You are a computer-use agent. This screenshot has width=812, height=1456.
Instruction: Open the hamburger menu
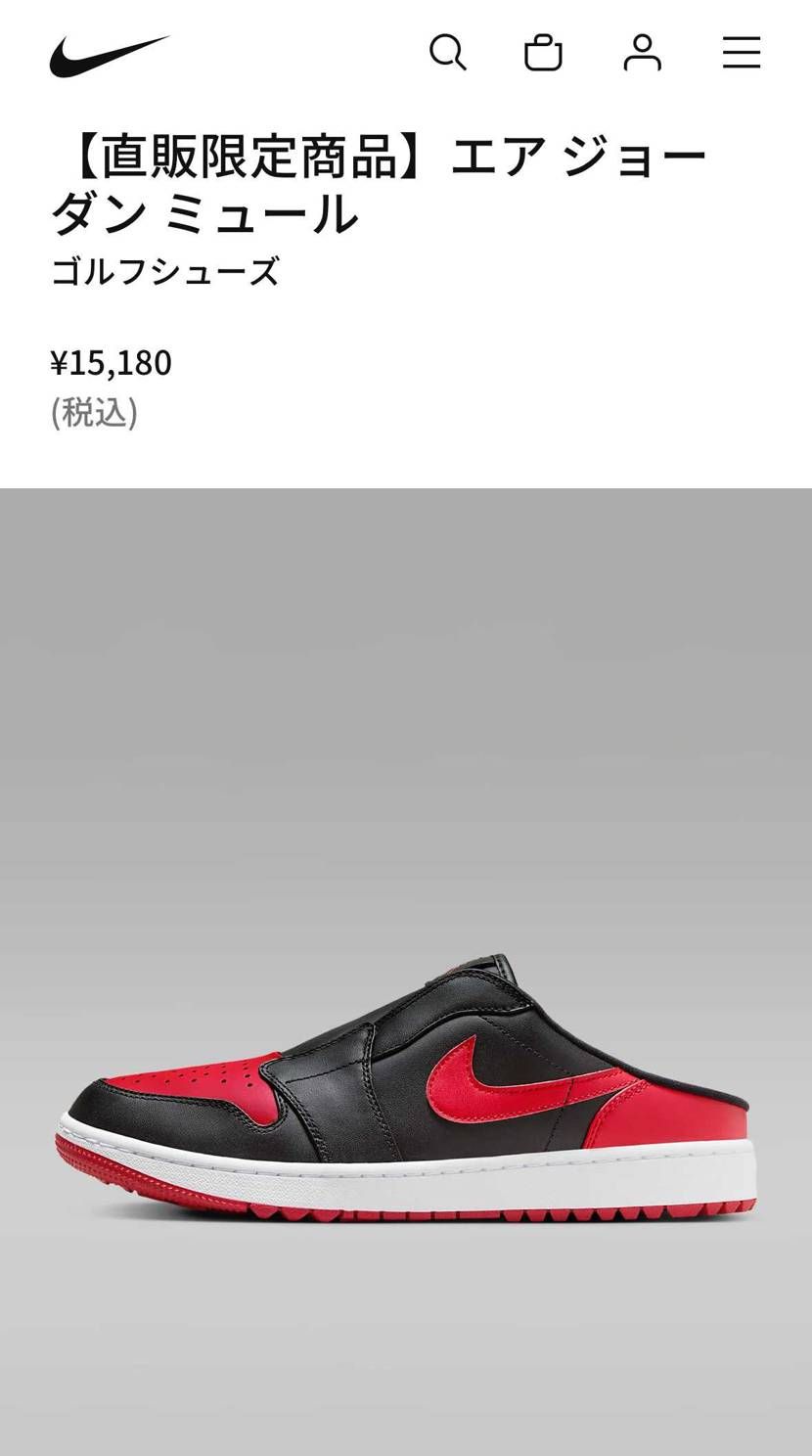(x=741, y=53)
